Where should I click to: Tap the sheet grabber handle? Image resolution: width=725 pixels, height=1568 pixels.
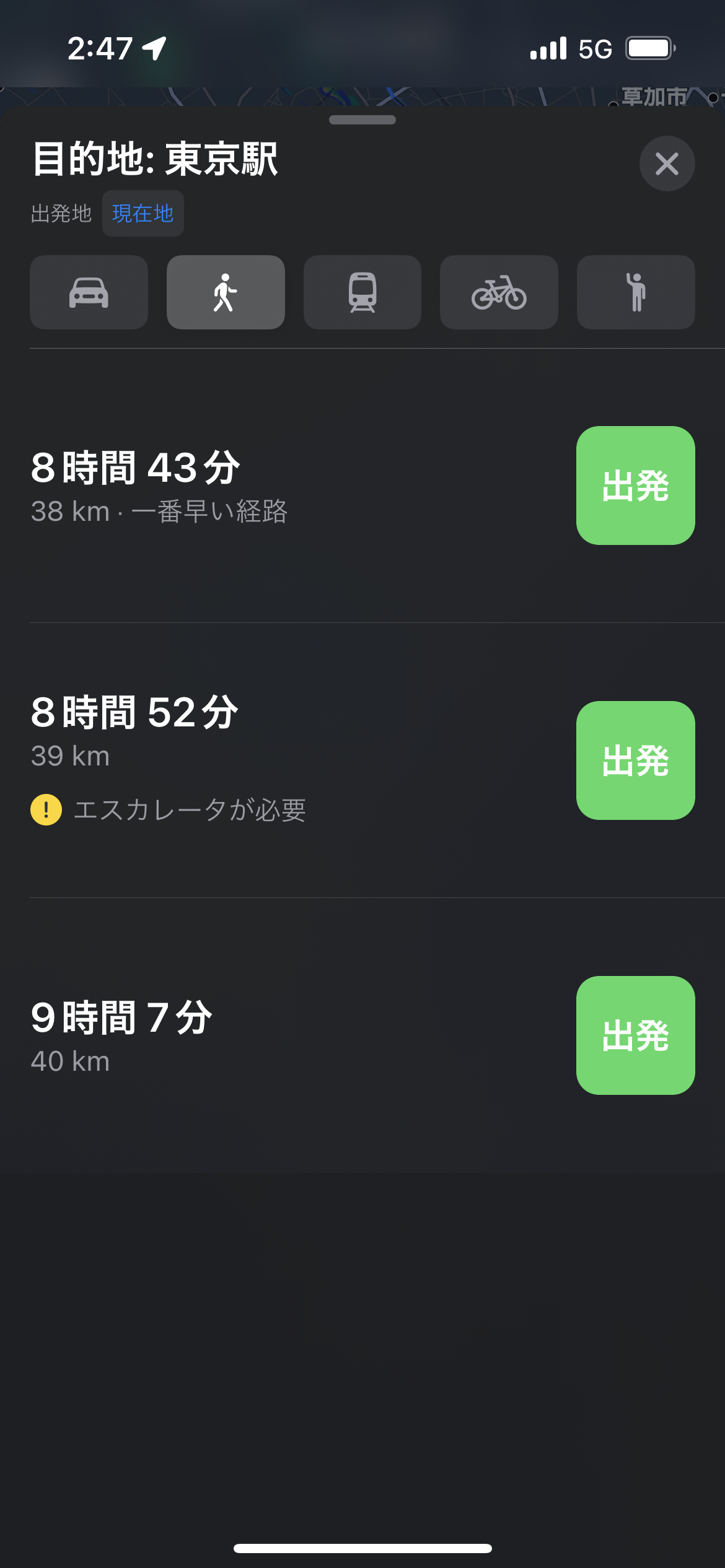click(x=362, y=120)
